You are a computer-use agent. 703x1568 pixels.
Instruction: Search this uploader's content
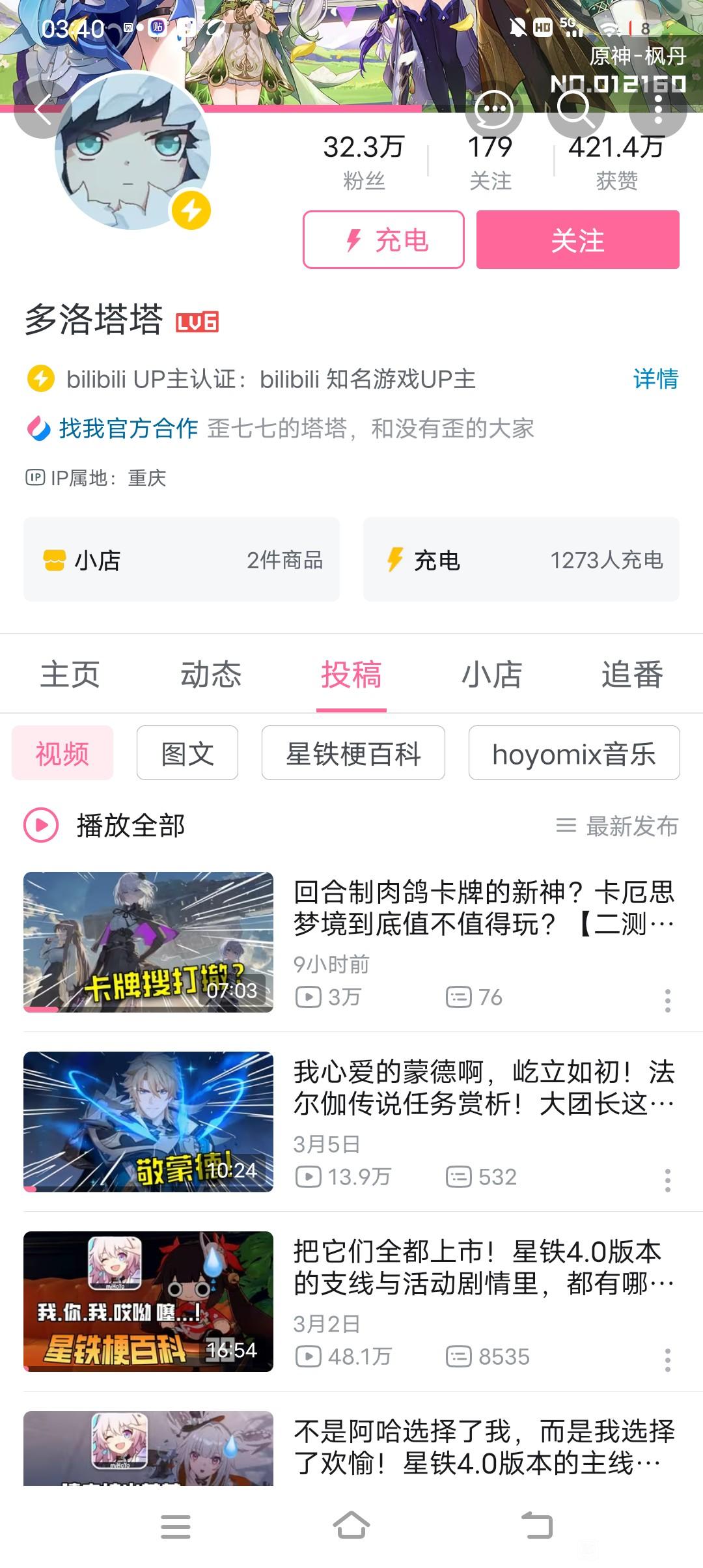[575, 109]
